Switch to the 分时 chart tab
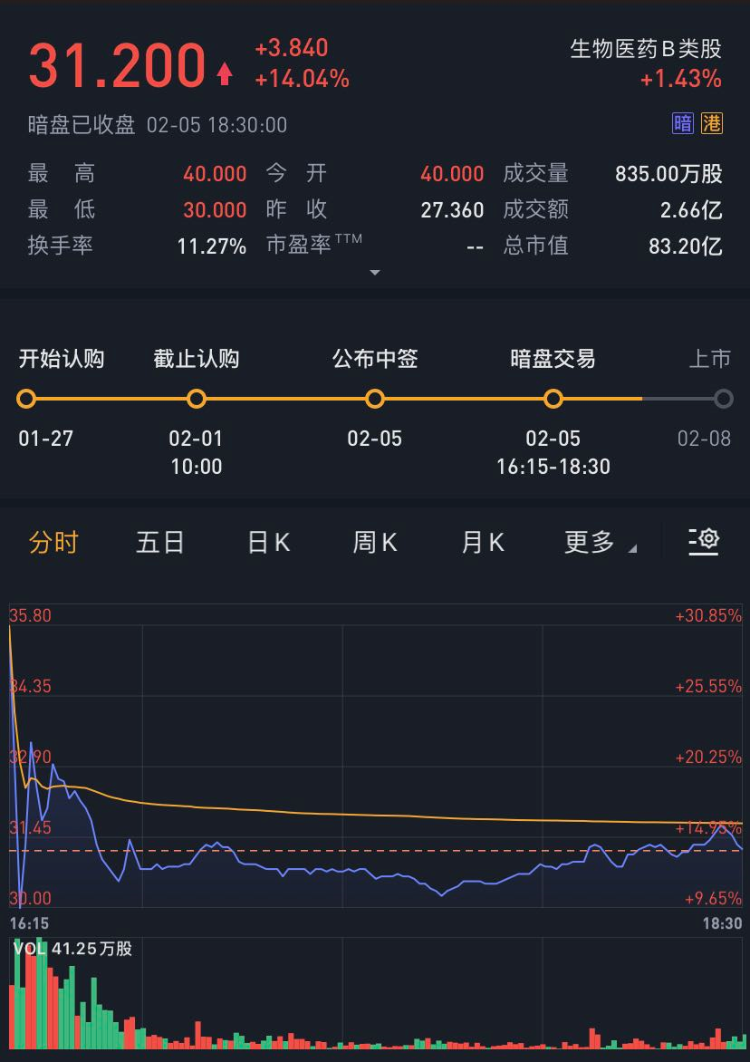750x1062 pixels. 53,543
